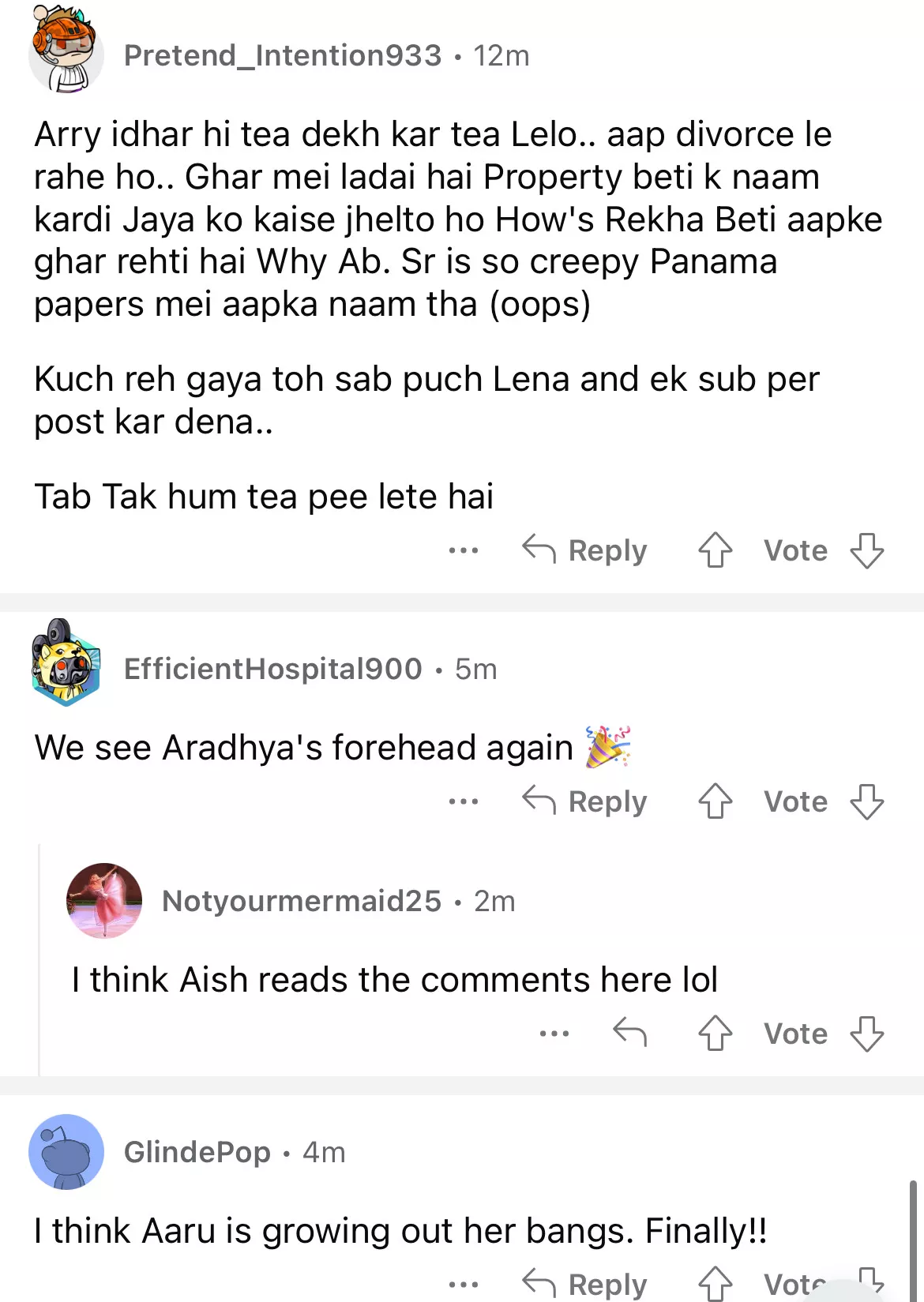The width and height of the screenshot is (924, 1302).
Task: Reply to EfficientHospital900's comment
Action: pos(585,801)
